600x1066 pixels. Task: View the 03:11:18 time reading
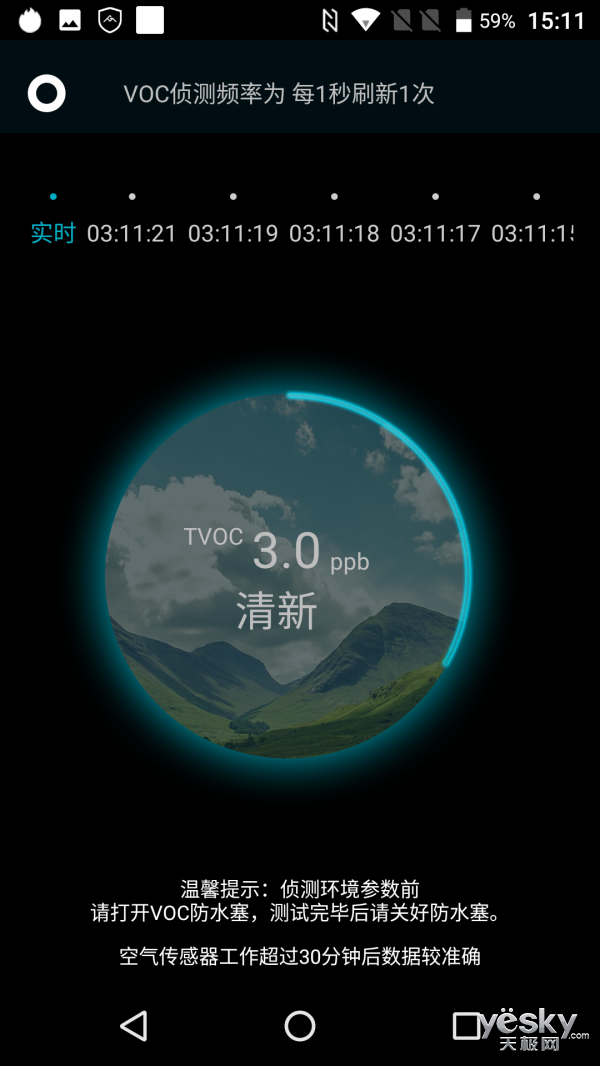[x=334, y=233]
